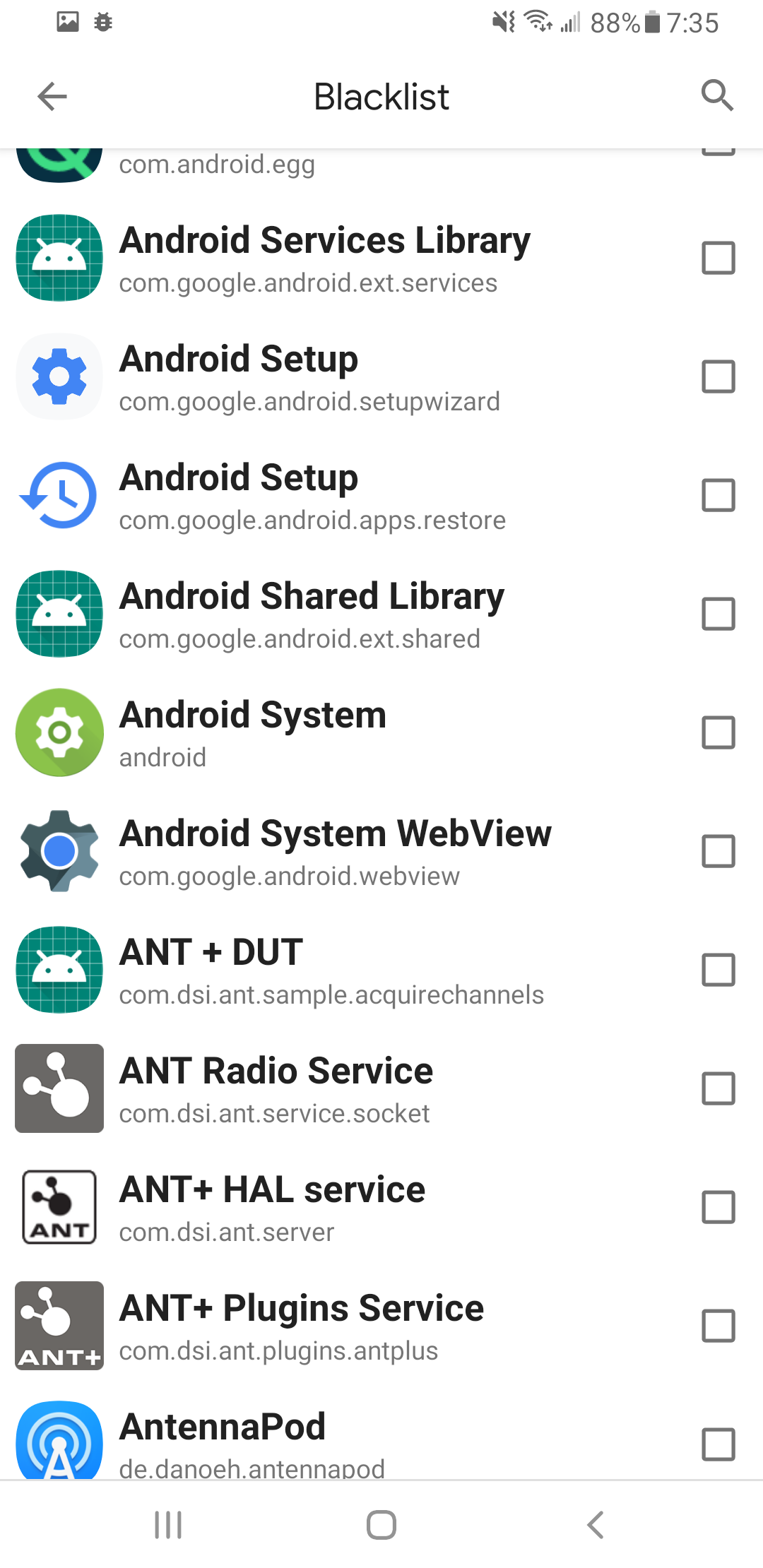Tick the AntennaPod checkbox
Screen dimensions: 763x1568
718,1444
